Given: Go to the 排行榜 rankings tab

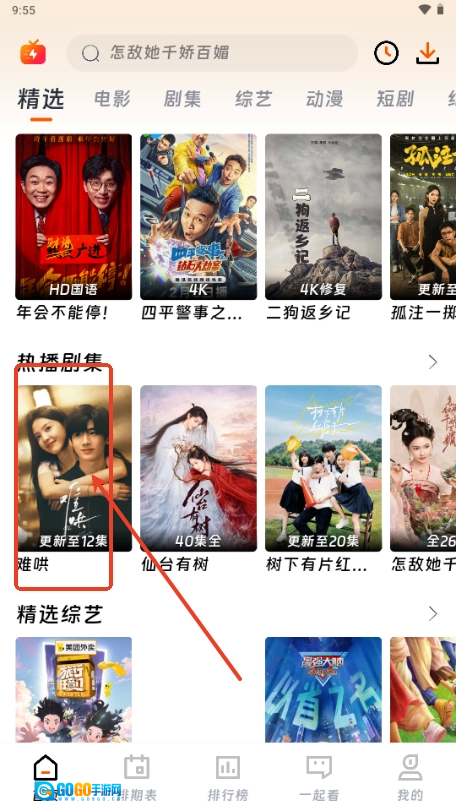Looking at the screenshot, I should click(x=228, y=778).
